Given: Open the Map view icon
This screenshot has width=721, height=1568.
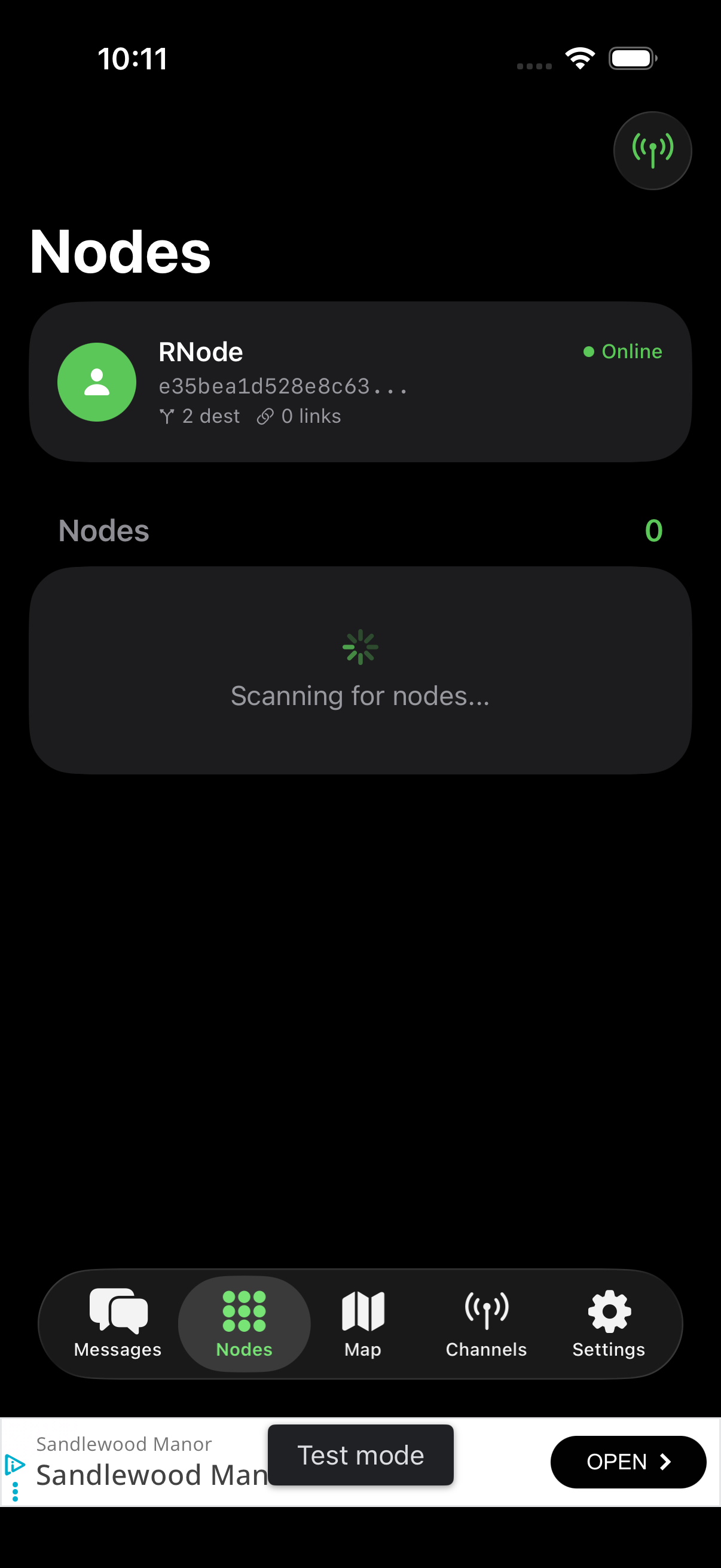Looking at the screenshot, I should pos(363,1308).
